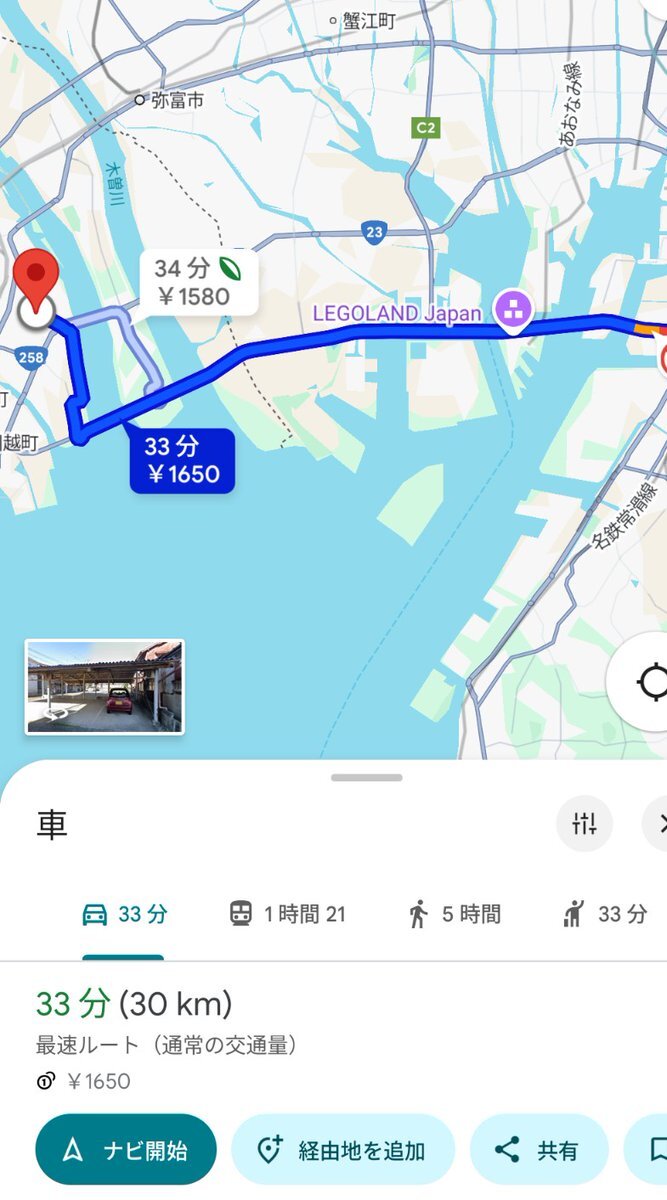Close the directions panel
The width and height of the screenshot is (667, 1200).
coord(658,824)
